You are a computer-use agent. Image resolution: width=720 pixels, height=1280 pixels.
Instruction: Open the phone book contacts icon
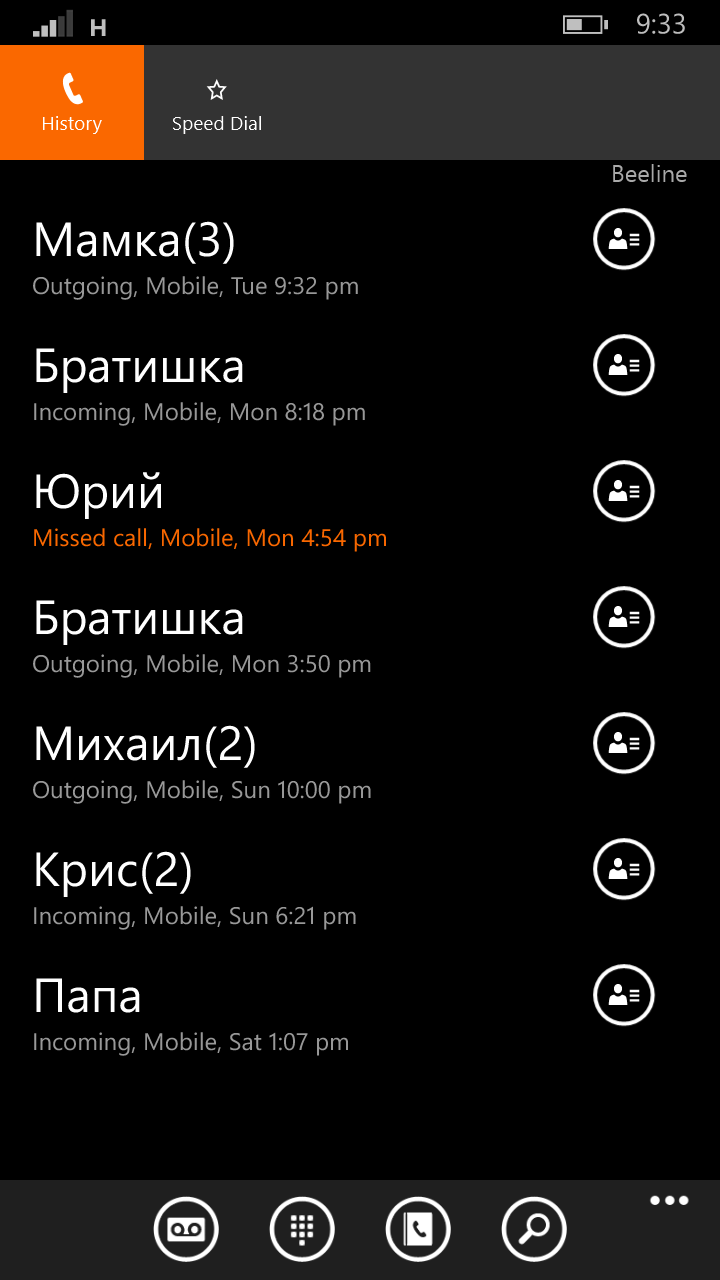coord(418,1229)
